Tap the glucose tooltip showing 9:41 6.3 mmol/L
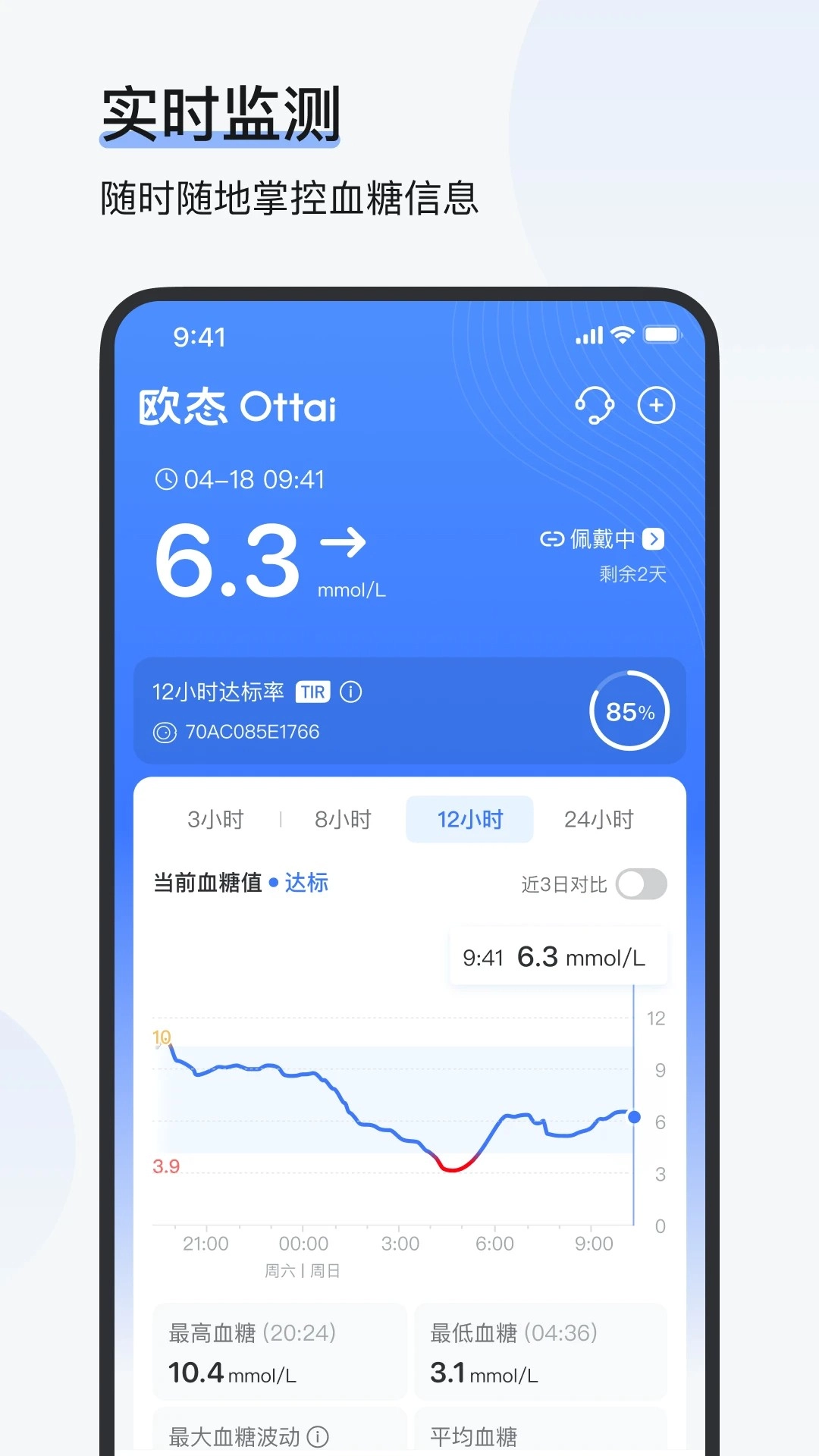This screenshot has height=1456, width=819. (558, 955)
